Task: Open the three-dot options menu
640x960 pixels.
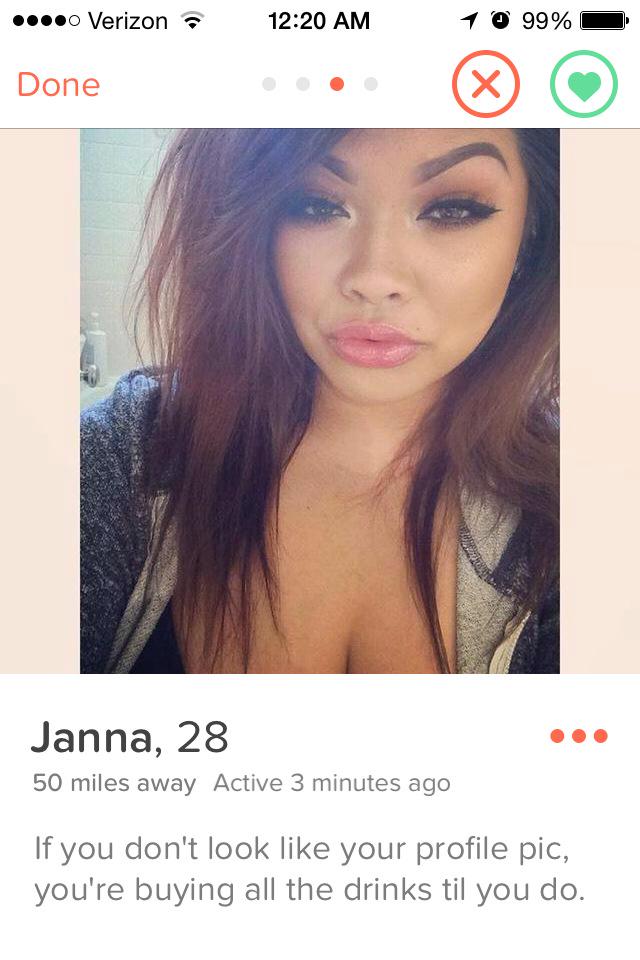Action: coord(579,737)
